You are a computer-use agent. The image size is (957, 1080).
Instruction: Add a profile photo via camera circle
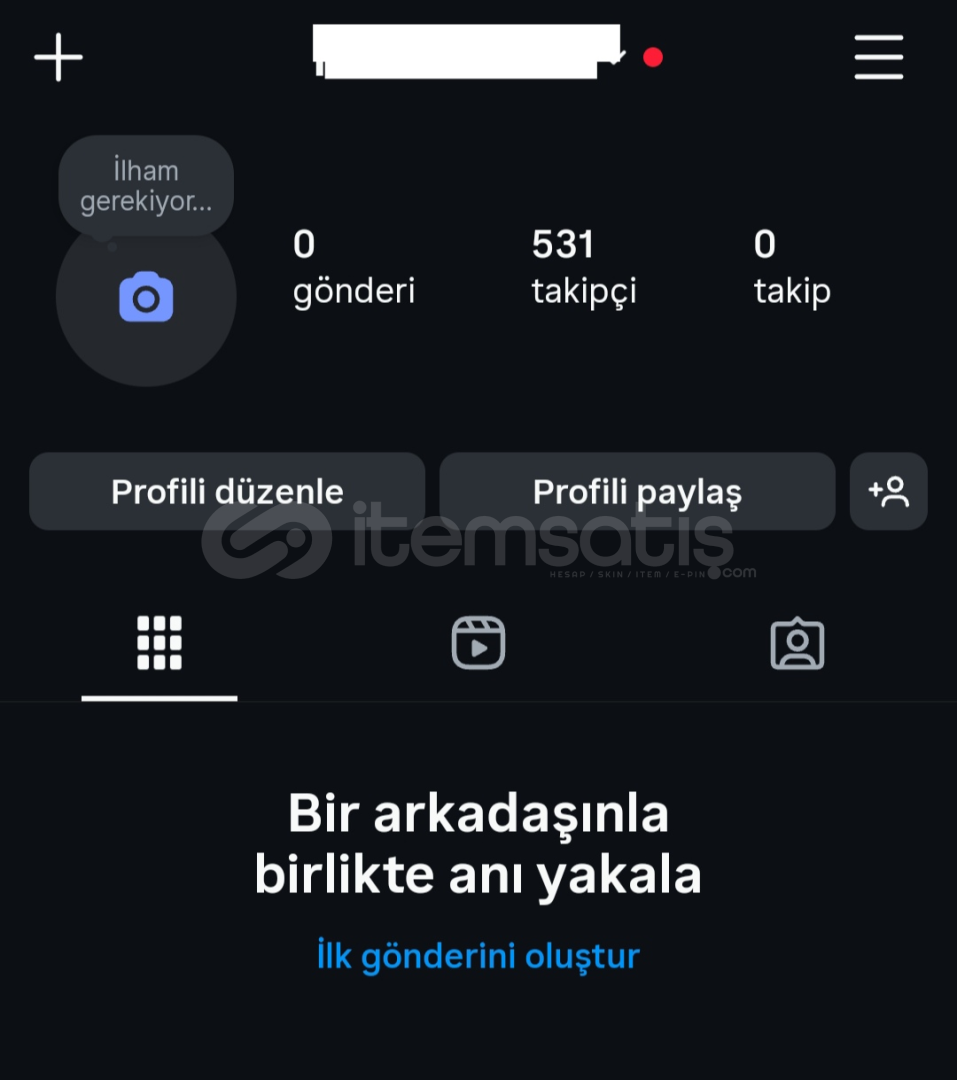point(146,298)
